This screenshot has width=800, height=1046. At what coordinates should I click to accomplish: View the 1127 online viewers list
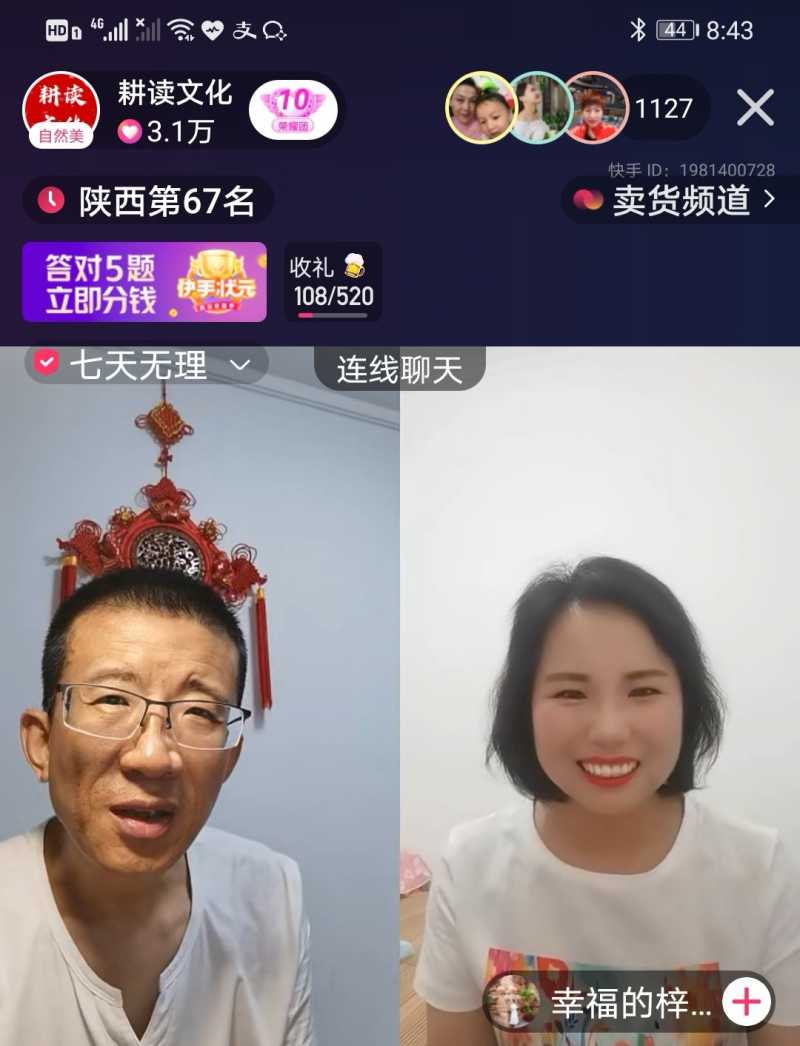click(x=664, y=108)
